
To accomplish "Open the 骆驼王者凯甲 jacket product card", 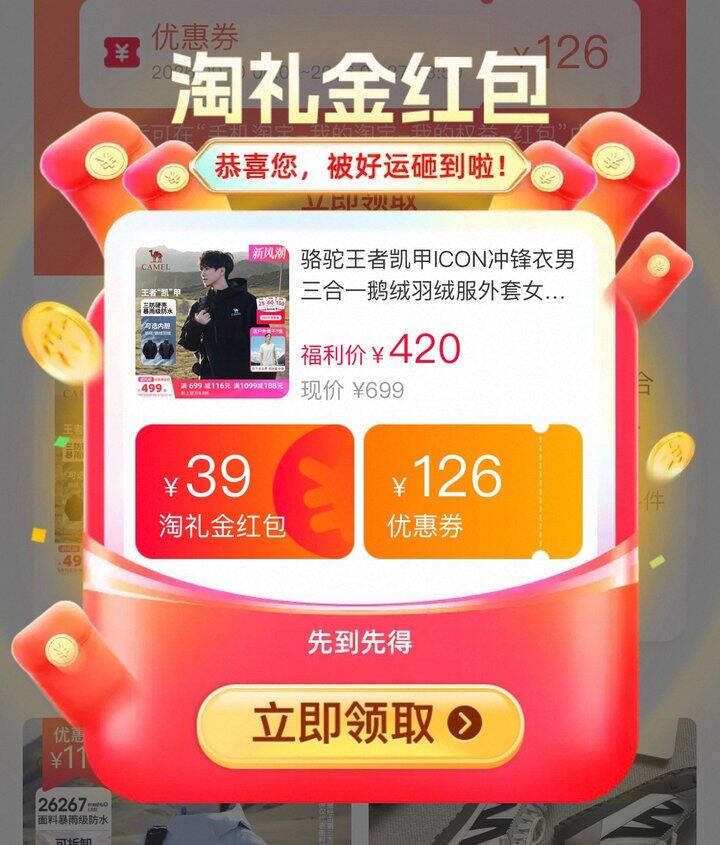I will [357, 322].
